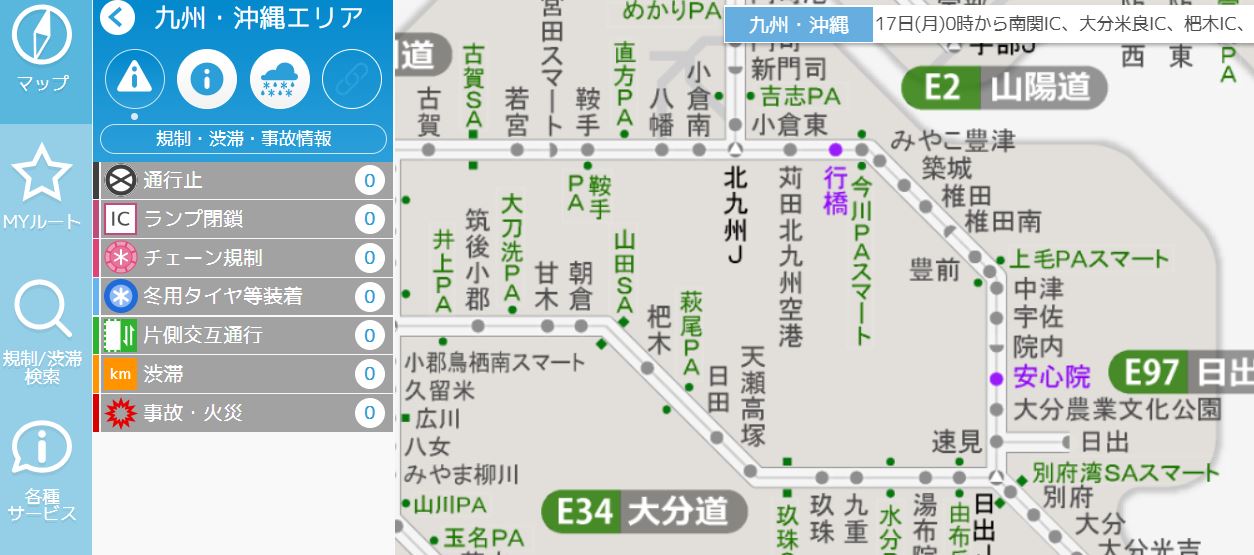This screenshot has width=1254, height=555.
Task: Select the information circle icon
Action: 207,78
